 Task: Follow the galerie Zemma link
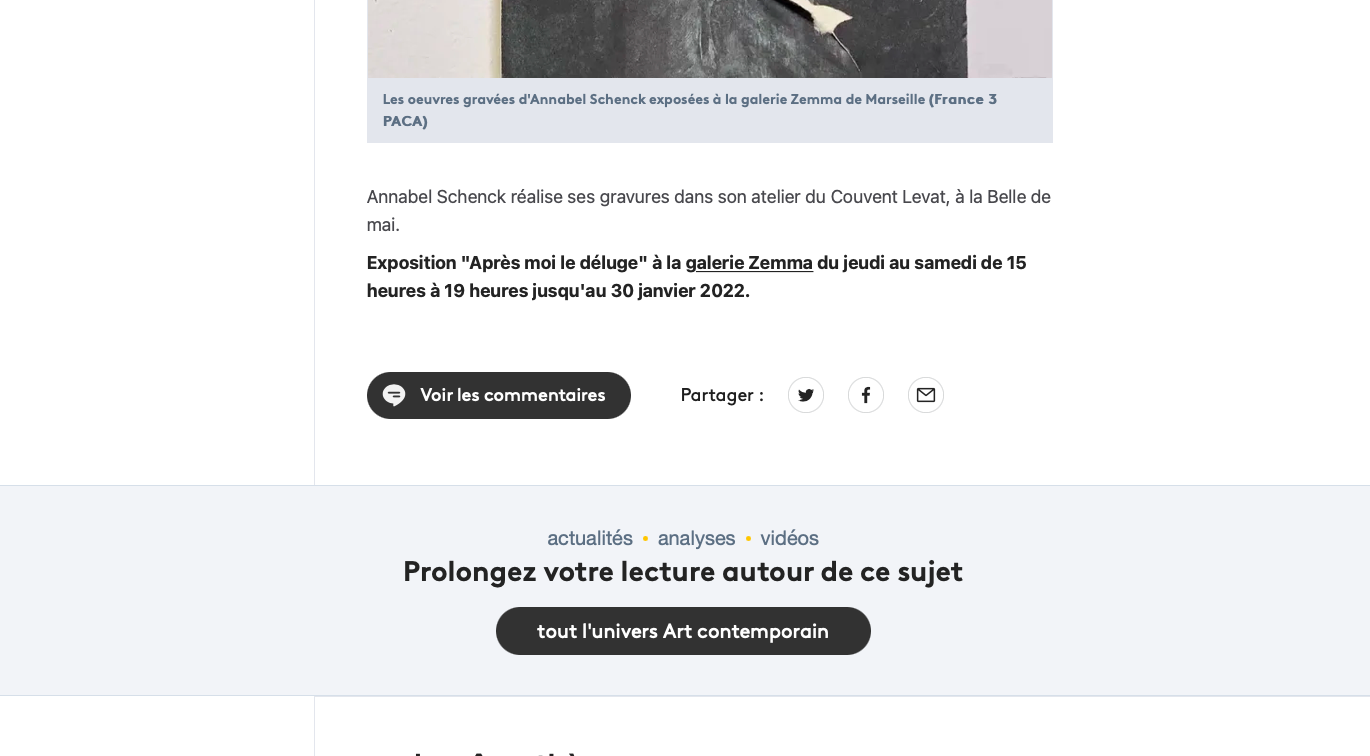coord(748,263)
